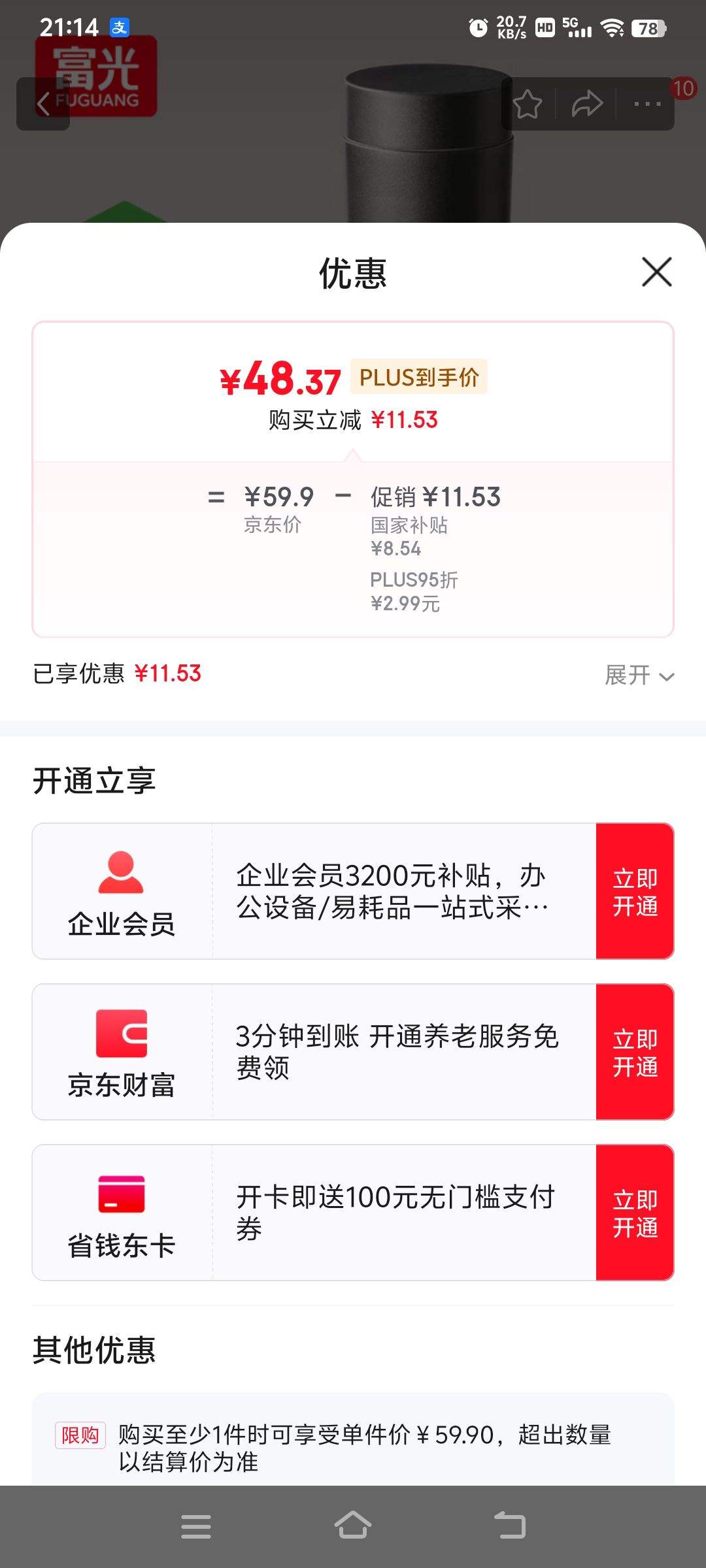706x1568 pixels.
Task: Tap the PLUS到手价 label
Action: tap(418, 377)
